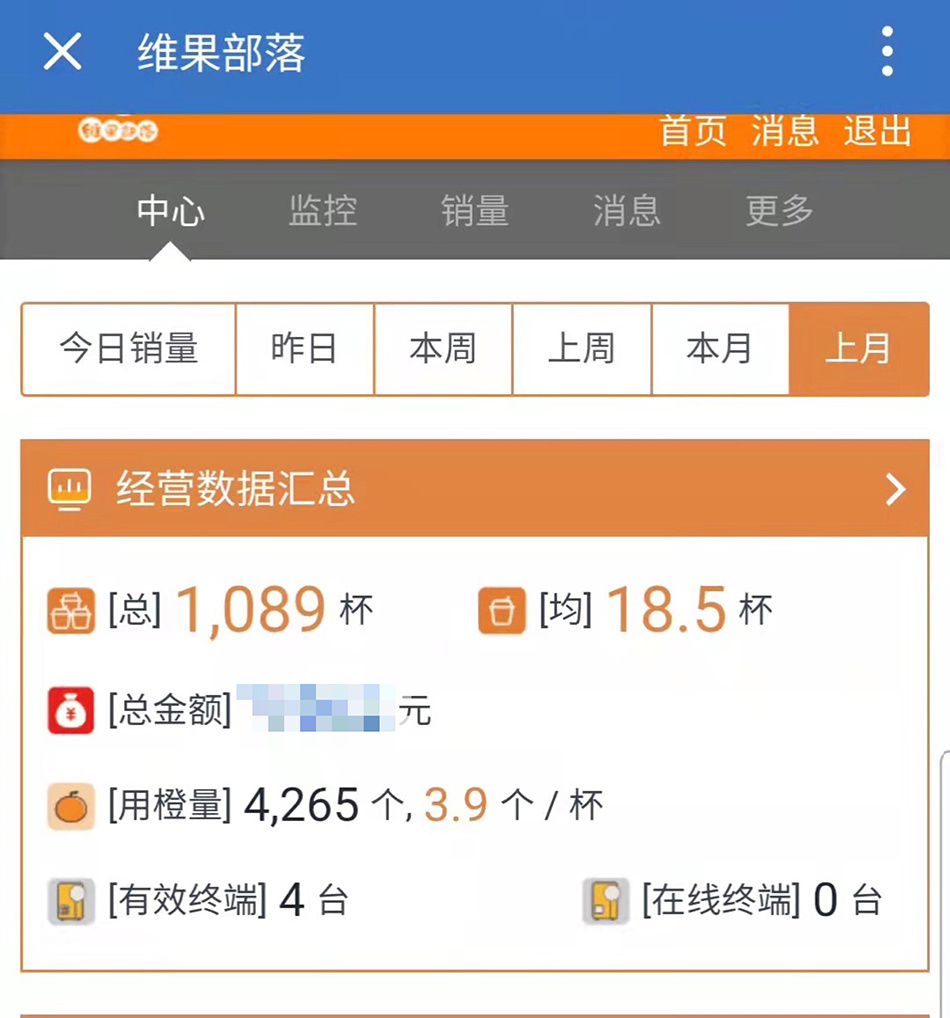Image resolution: width=950 pixels, height=1018 pixels.
Task: Select the 中心 tab
Action: [x=171, y=211]
